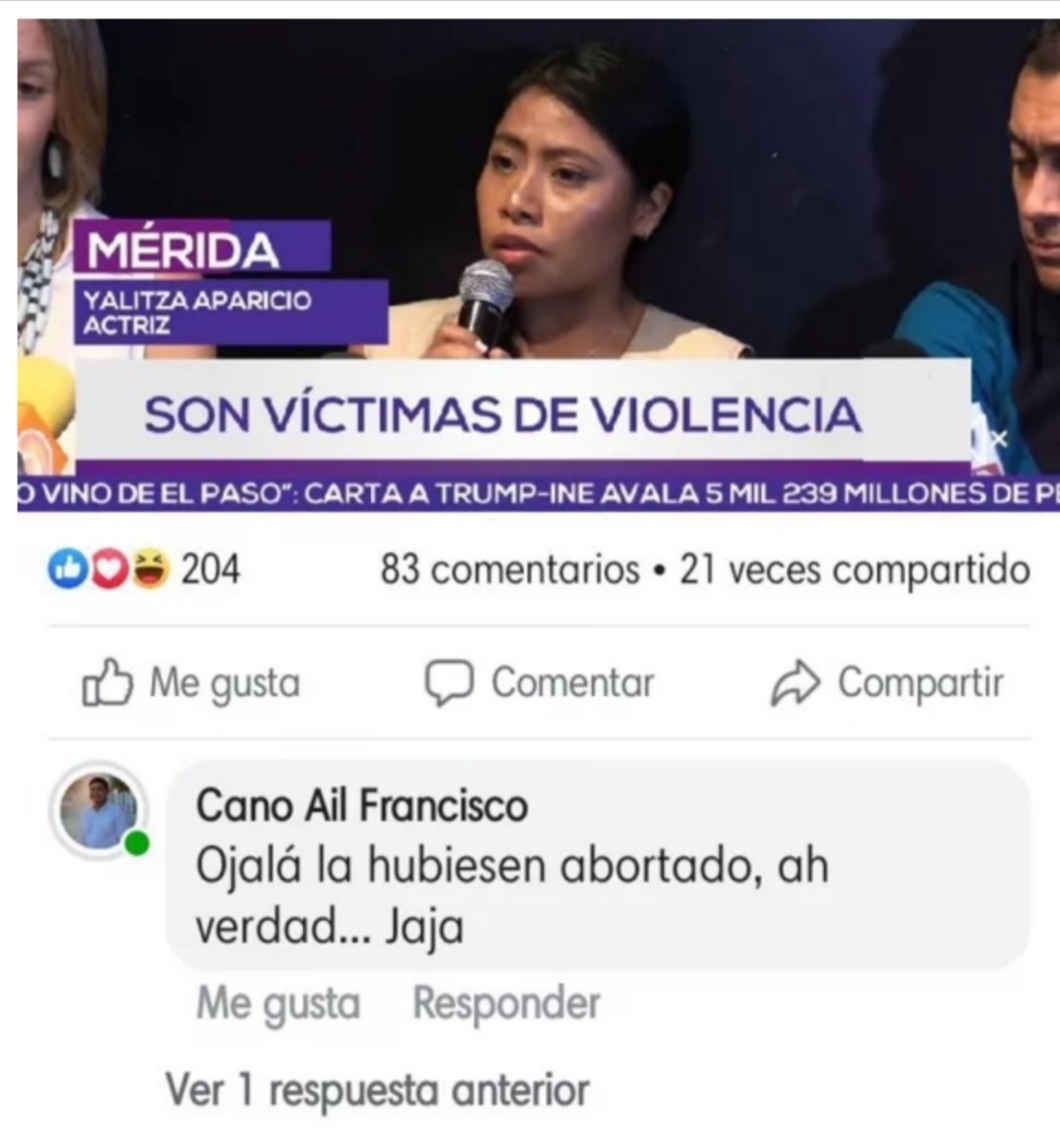Reply to Cano Ail Francisco's comment
The height and width of the screenshot is (1134, 1060).
(x=507, y=1003)
